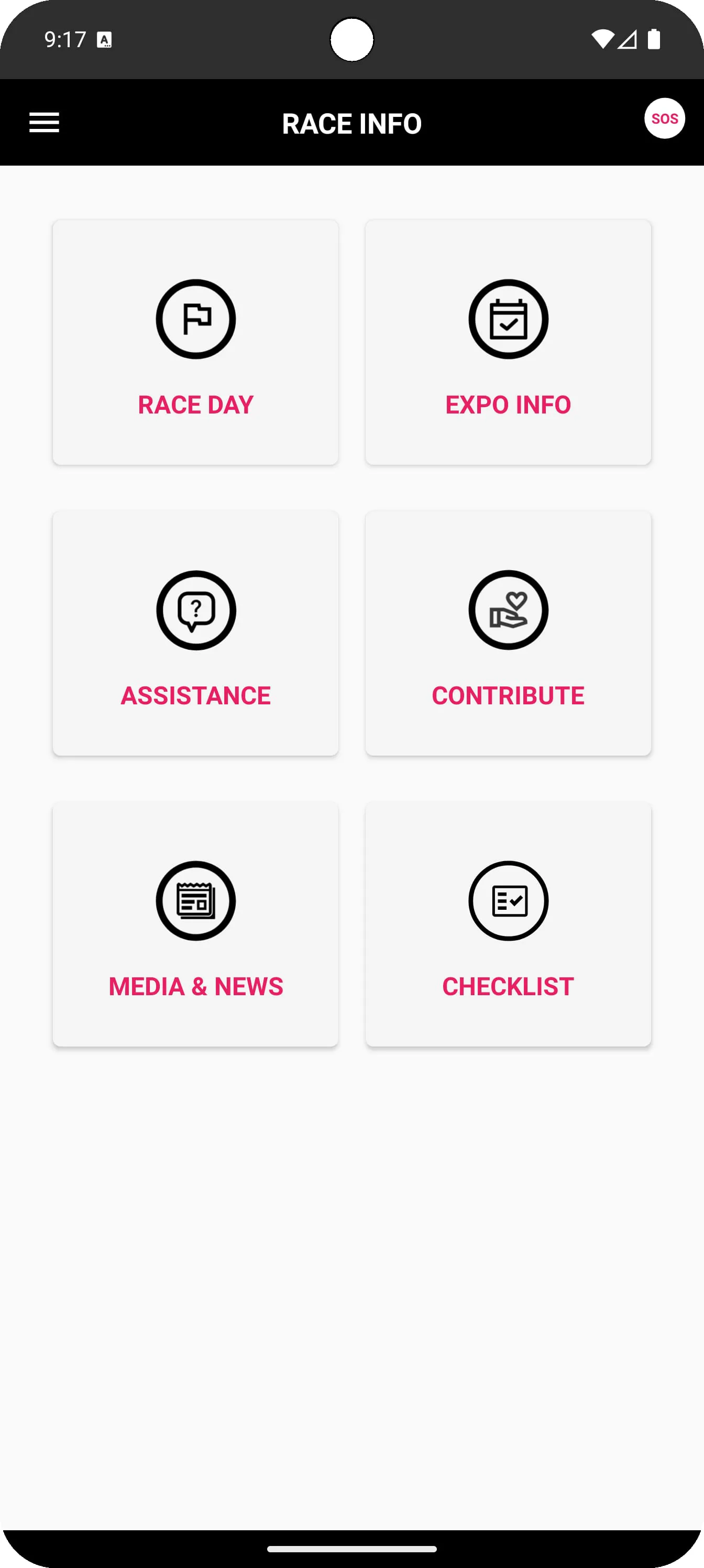Image resolution: width=704 pixels, height=1568 pixels.
Task: Open the Checklist card
Action: pyautogui.click(x=508, y=924)
